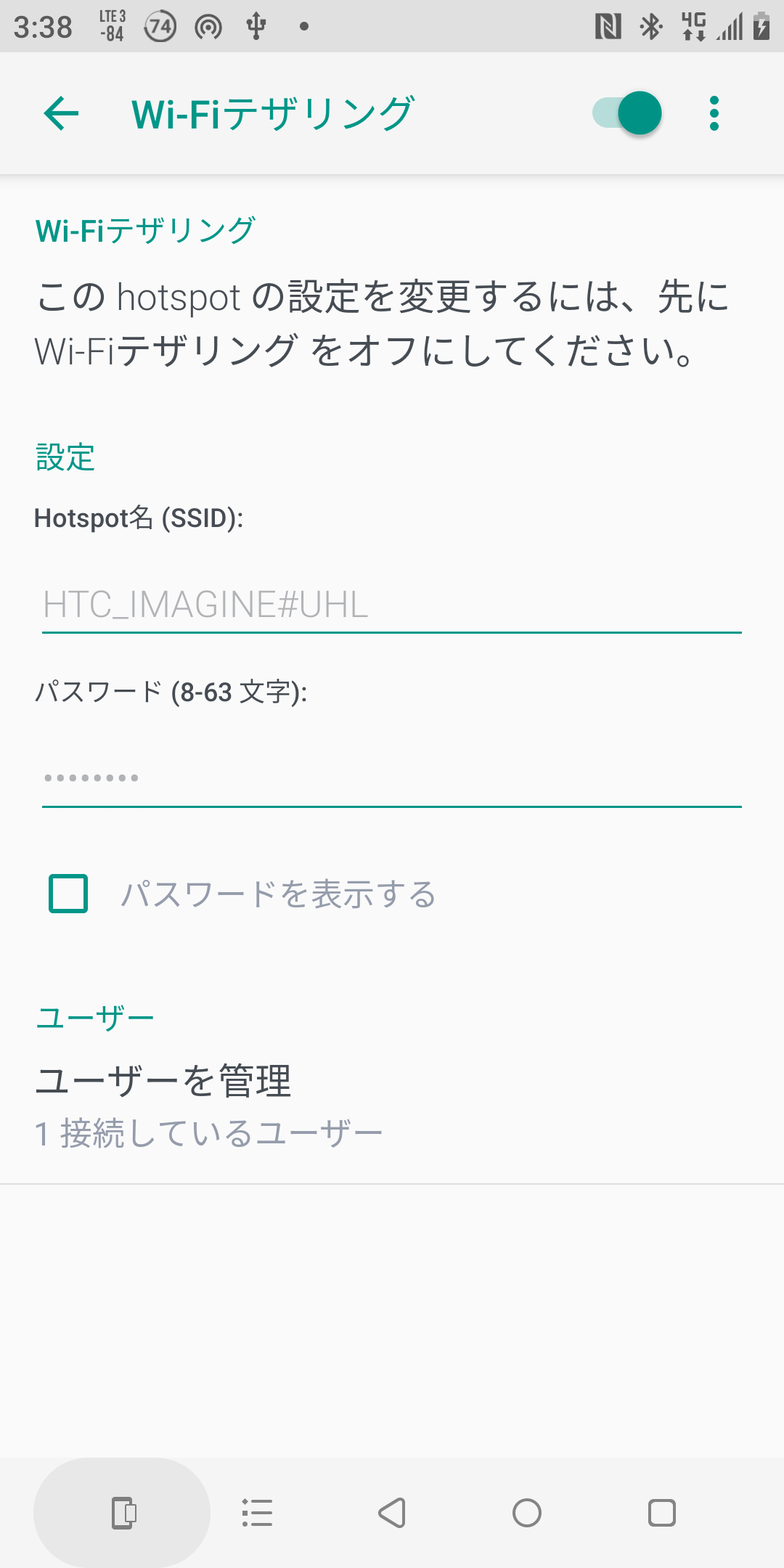Tap the NFC status bar icon
784x1568 pixels.
click(x=608, y=25)
